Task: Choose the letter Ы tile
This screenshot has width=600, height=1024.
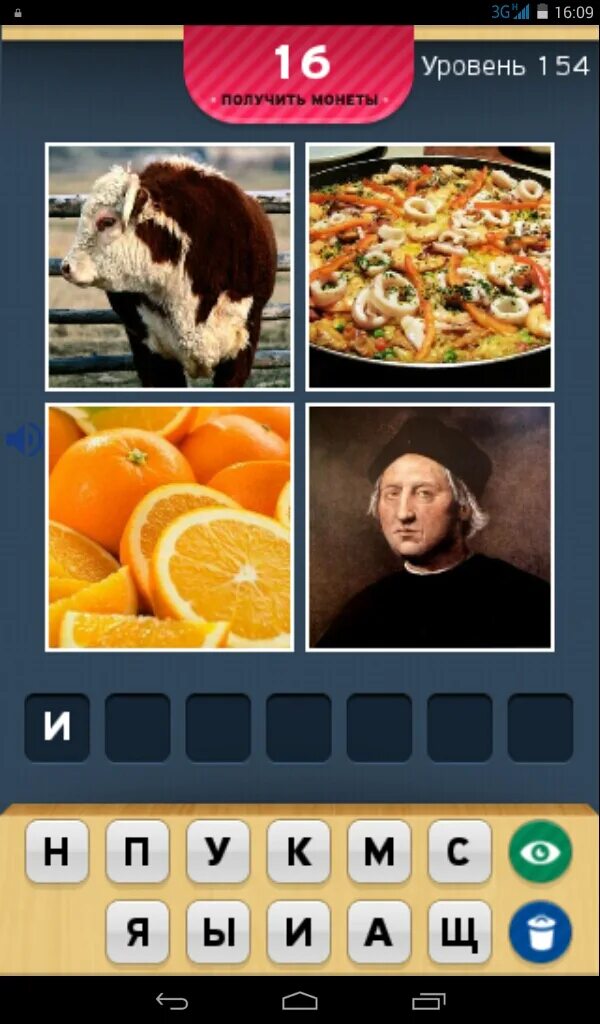Action: pos(218,932)
